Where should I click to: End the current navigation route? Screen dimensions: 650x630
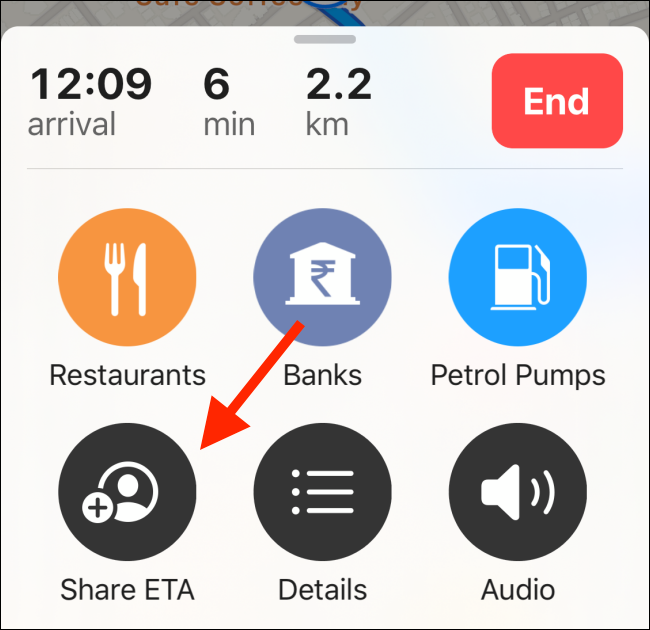click(x=557, y=101)
